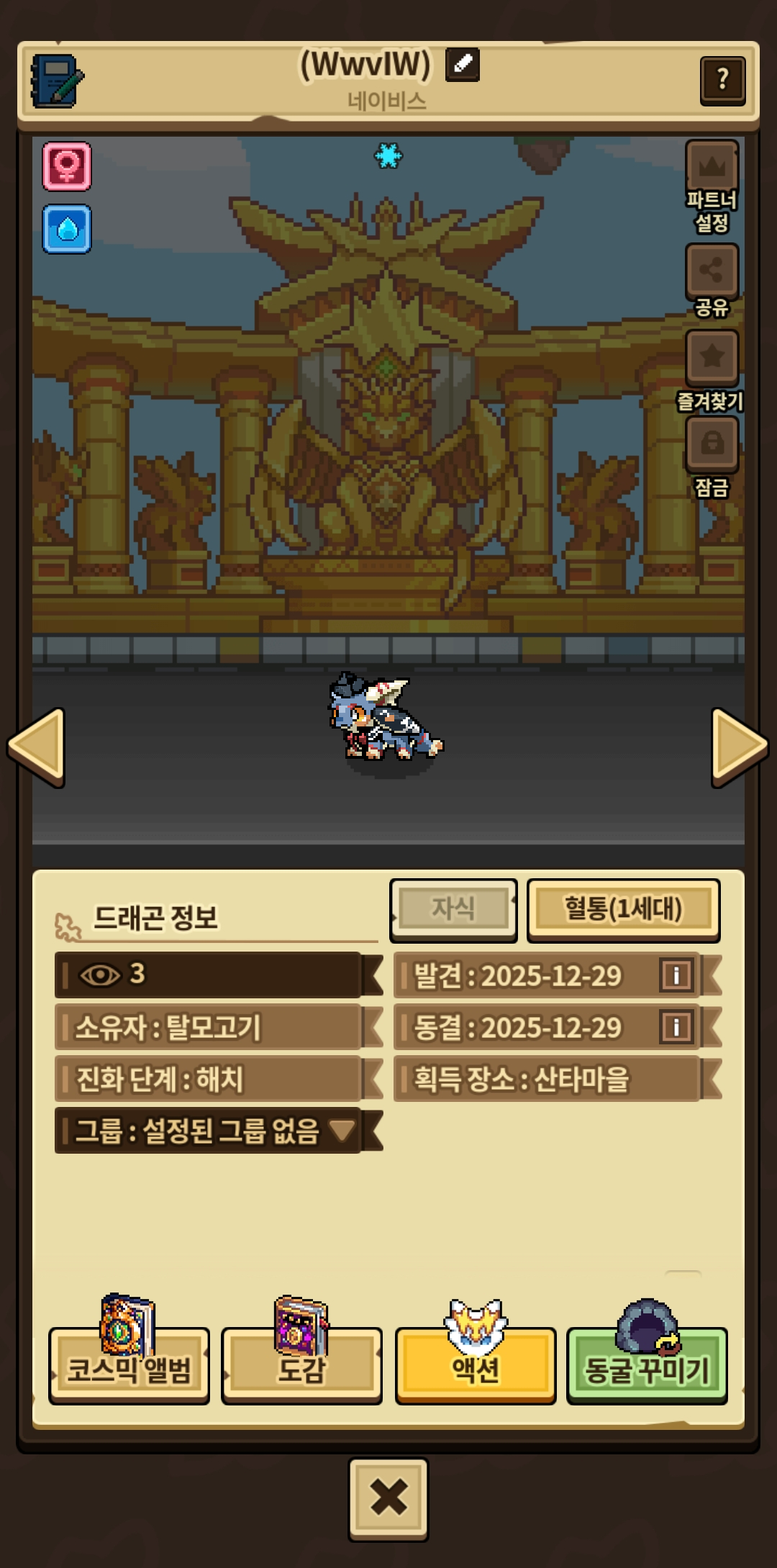The width and height of the screenshot is (777, 1568).
Task: Show info for 발견 date
Action: pyautogui.click(x=676, y=976)
